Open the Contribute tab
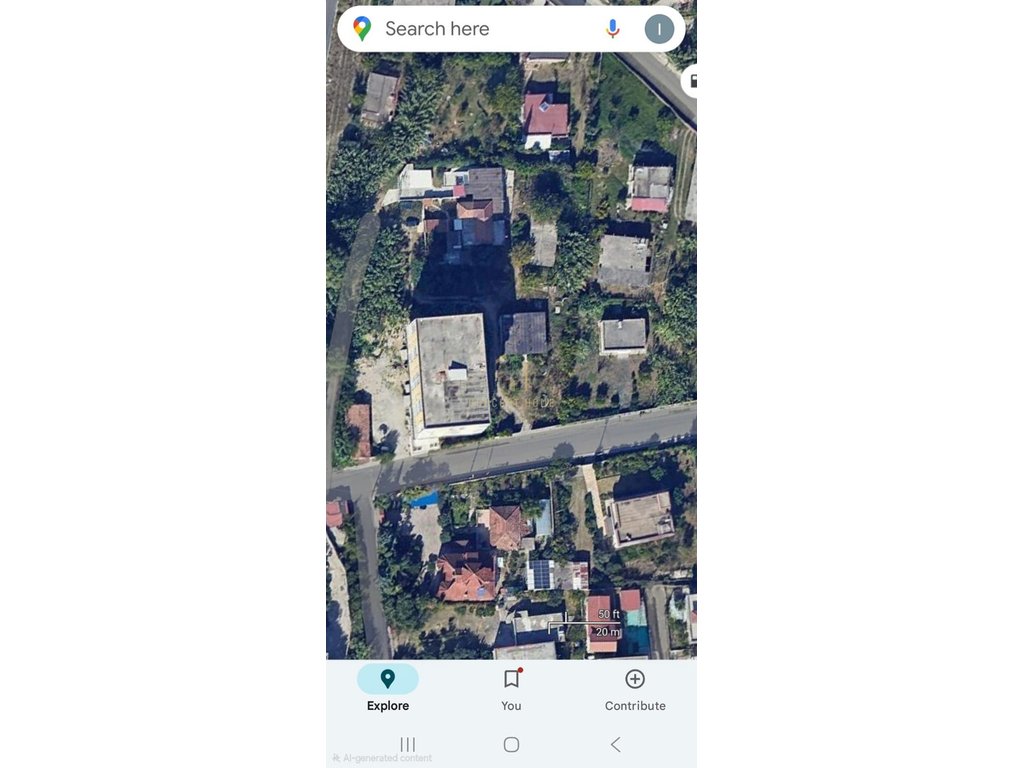The width and height of the screenshot is (1024, 768). (635, 689)
